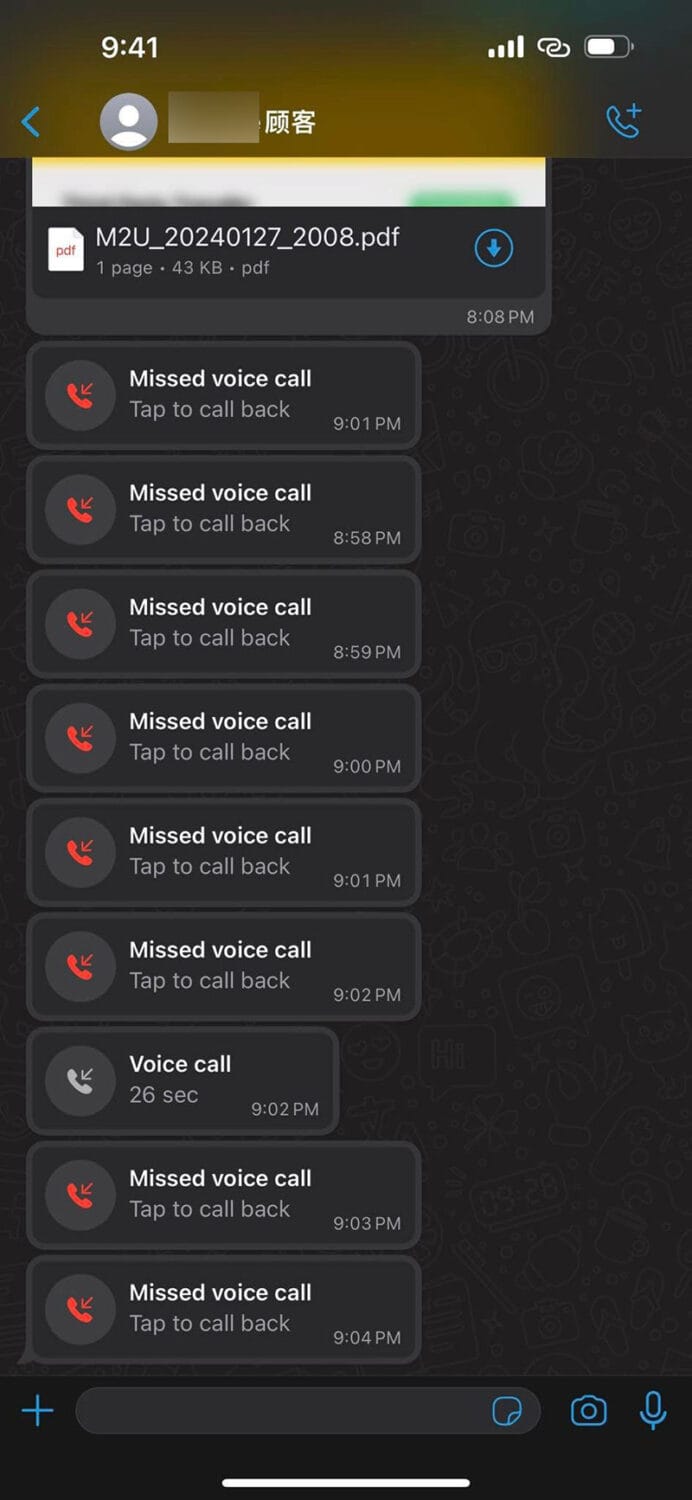The image size is (692, 1500).
Task: Call back the 8:58 PM missed call
Action: (x=222, y=509)
